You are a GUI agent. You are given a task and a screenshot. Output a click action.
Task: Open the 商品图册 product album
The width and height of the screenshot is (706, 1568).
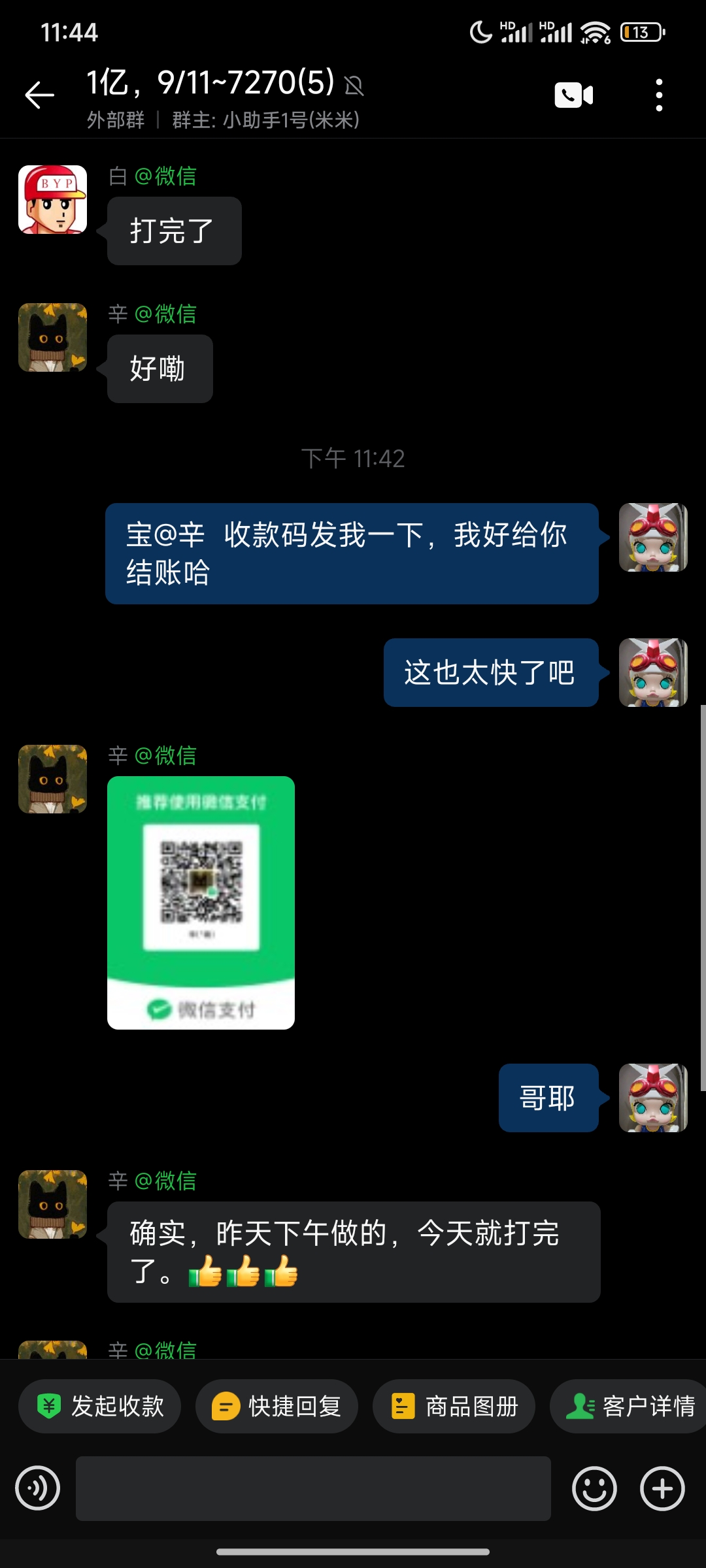click(454, 1407)
